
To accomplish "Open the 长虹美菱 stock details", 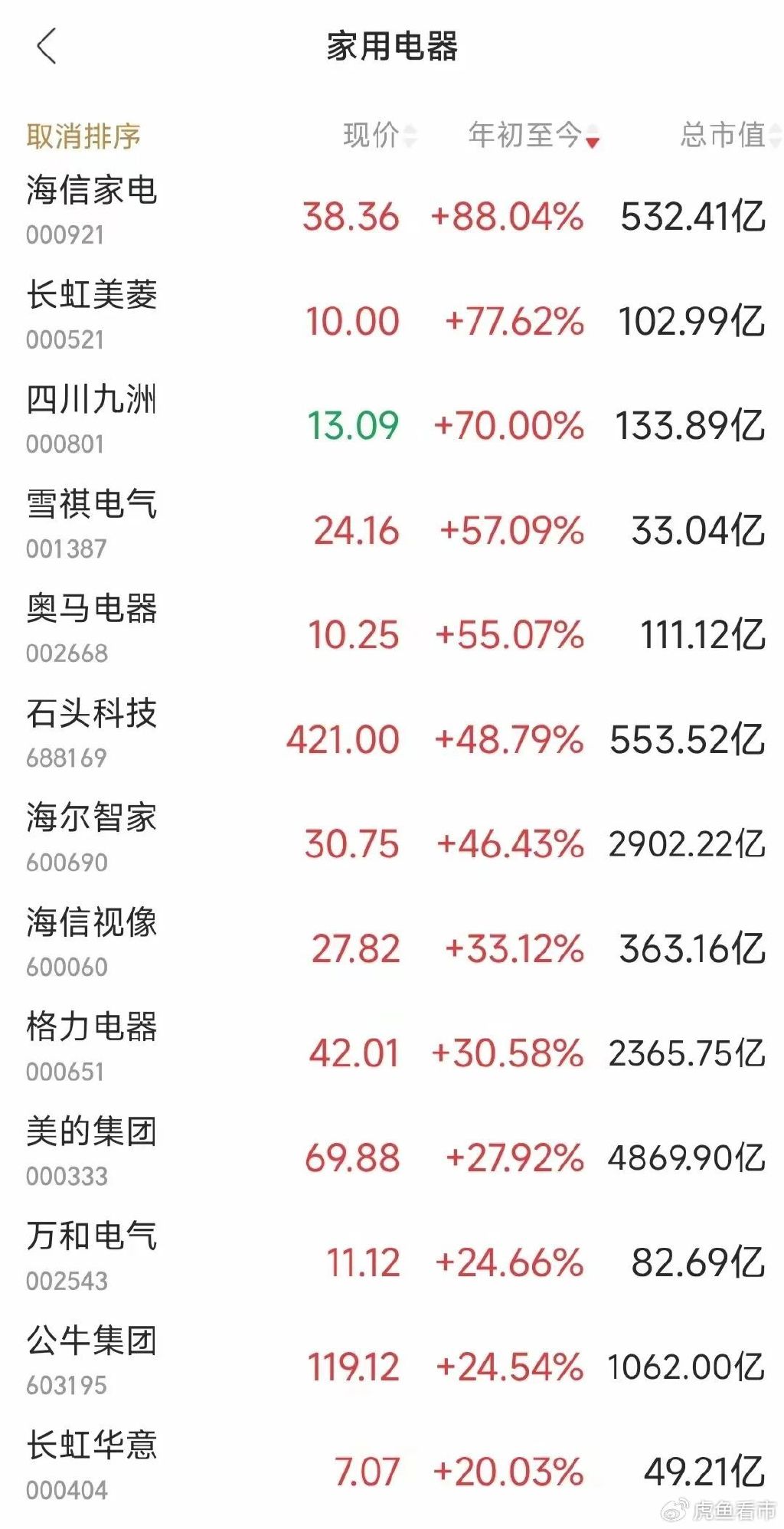I will [x=392, y=316].
